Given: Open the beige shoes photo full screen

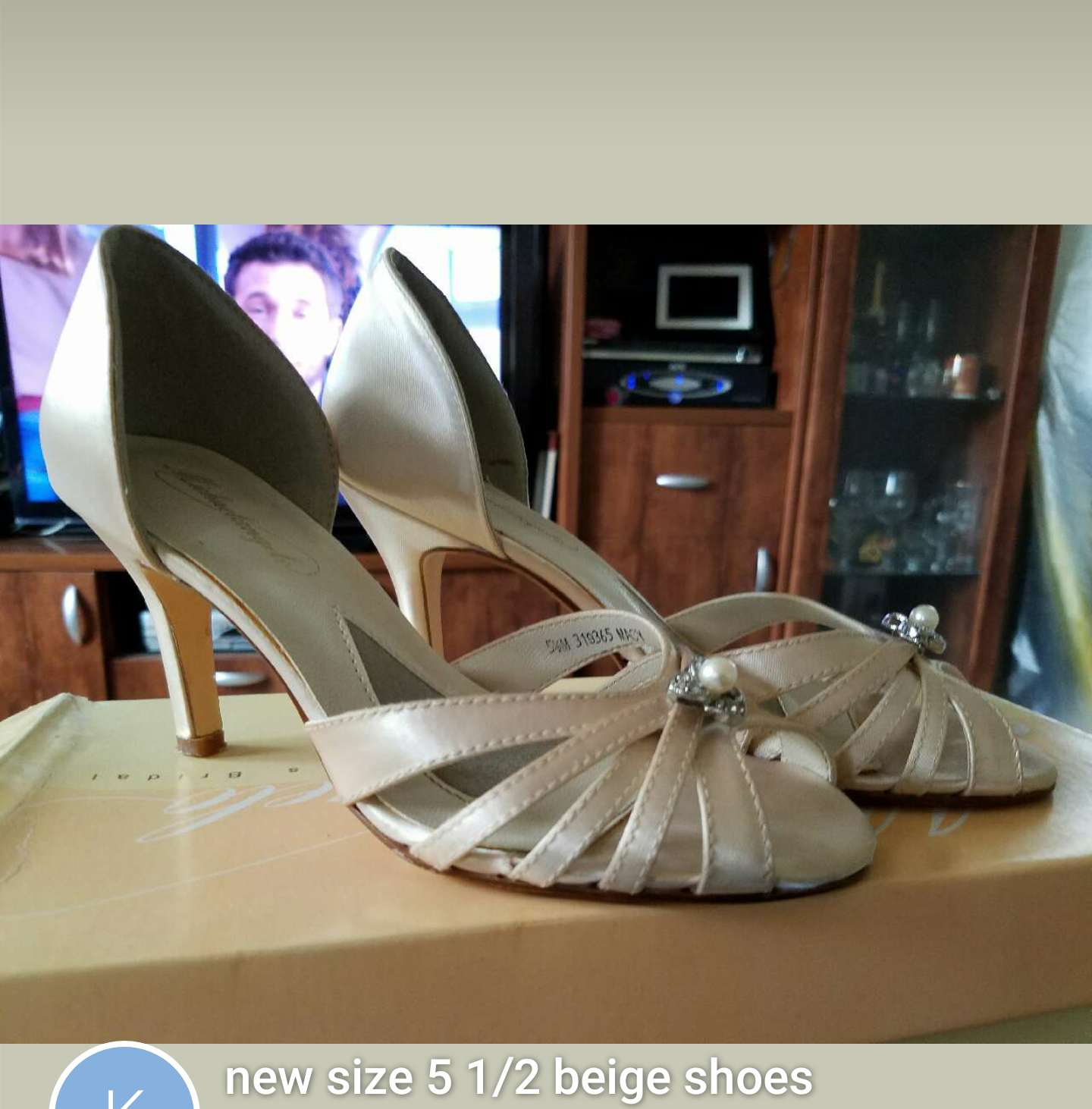Looking at the screenshot, I should tap(546, 633).
